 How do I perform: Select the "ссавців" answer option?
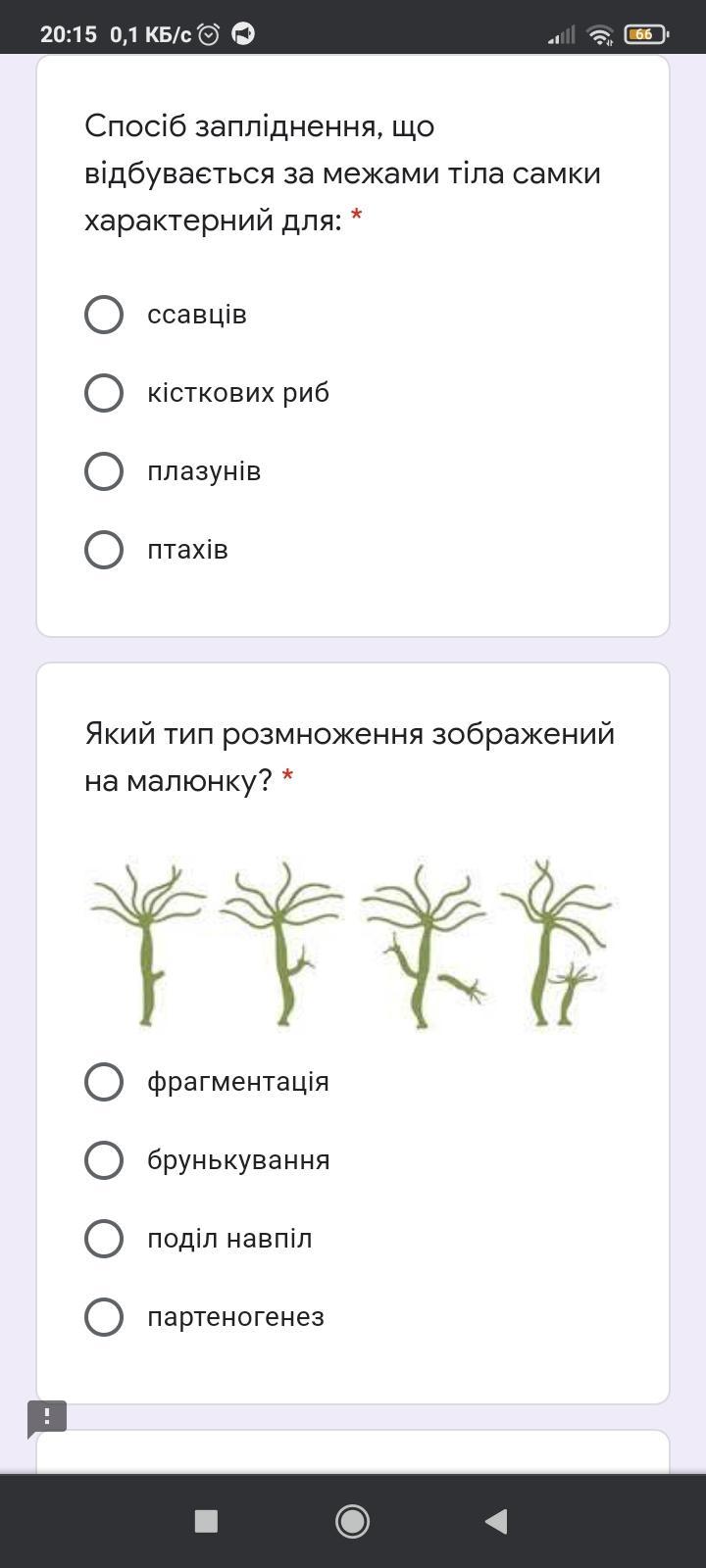[104, 315]
